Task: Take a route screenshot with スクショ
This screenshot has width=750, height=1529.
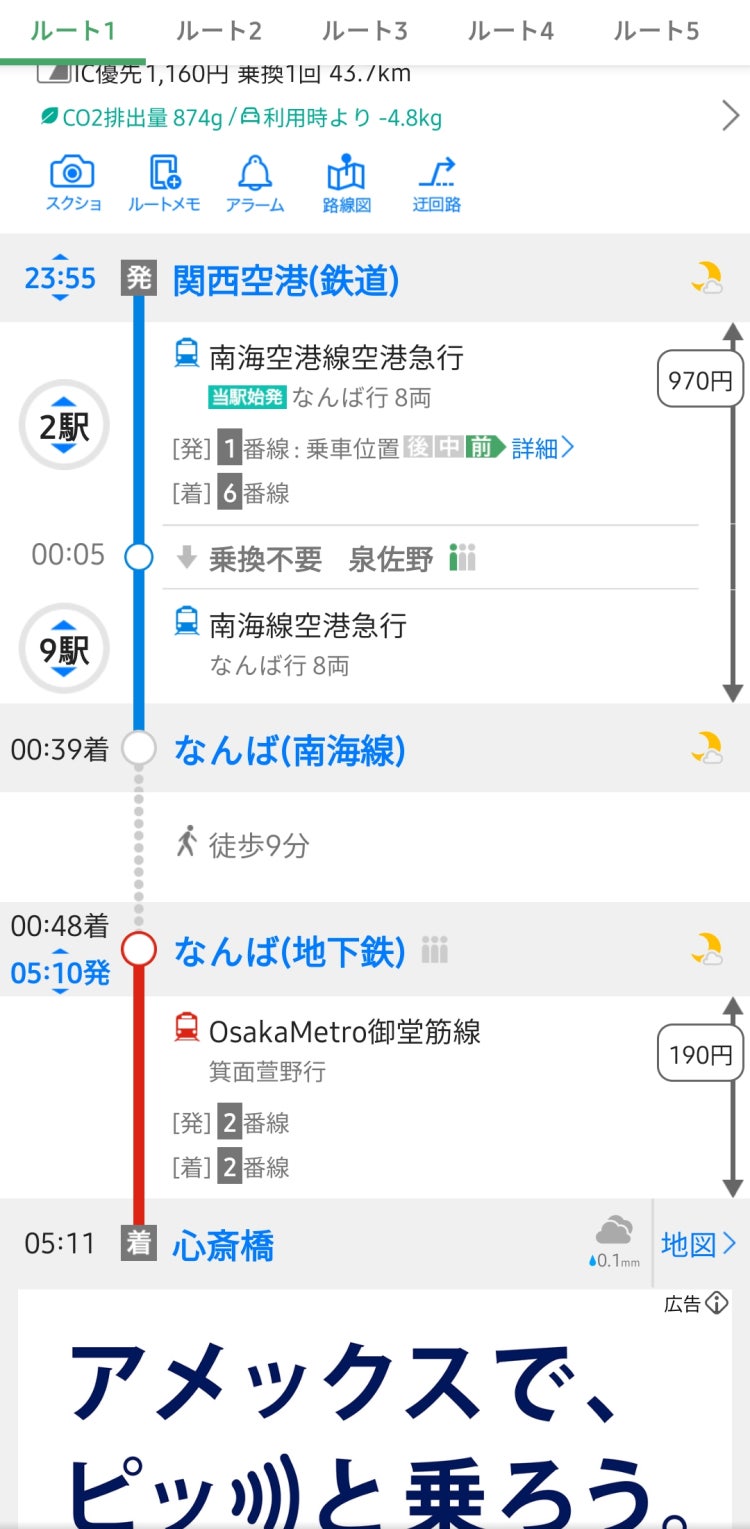Action: point(73,184)
